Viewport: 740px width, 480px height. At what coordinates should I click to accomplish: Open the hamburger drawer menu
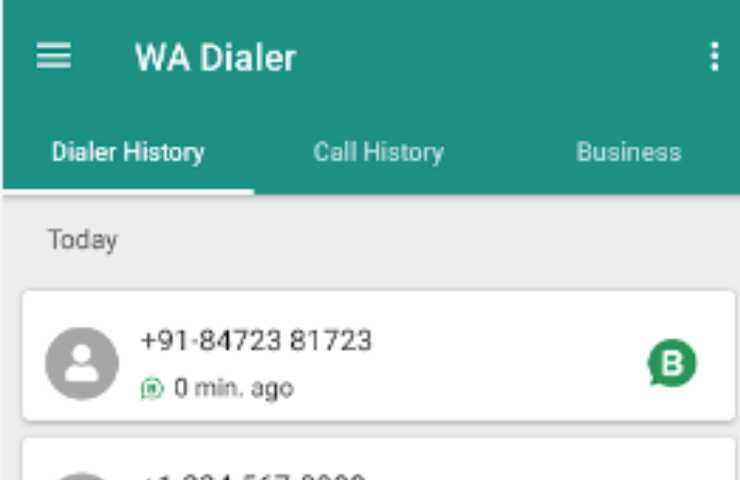(54, 57)
